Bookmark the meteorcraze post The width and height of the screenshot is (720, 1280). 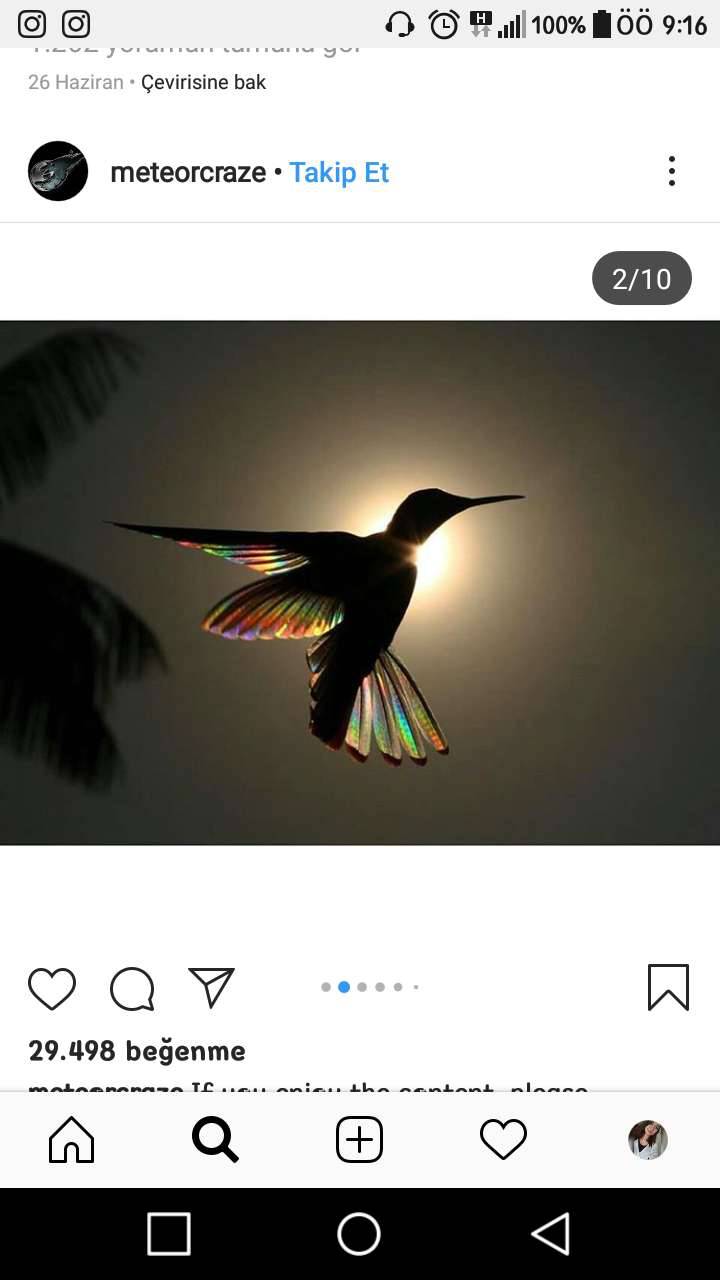click(668, 987)
